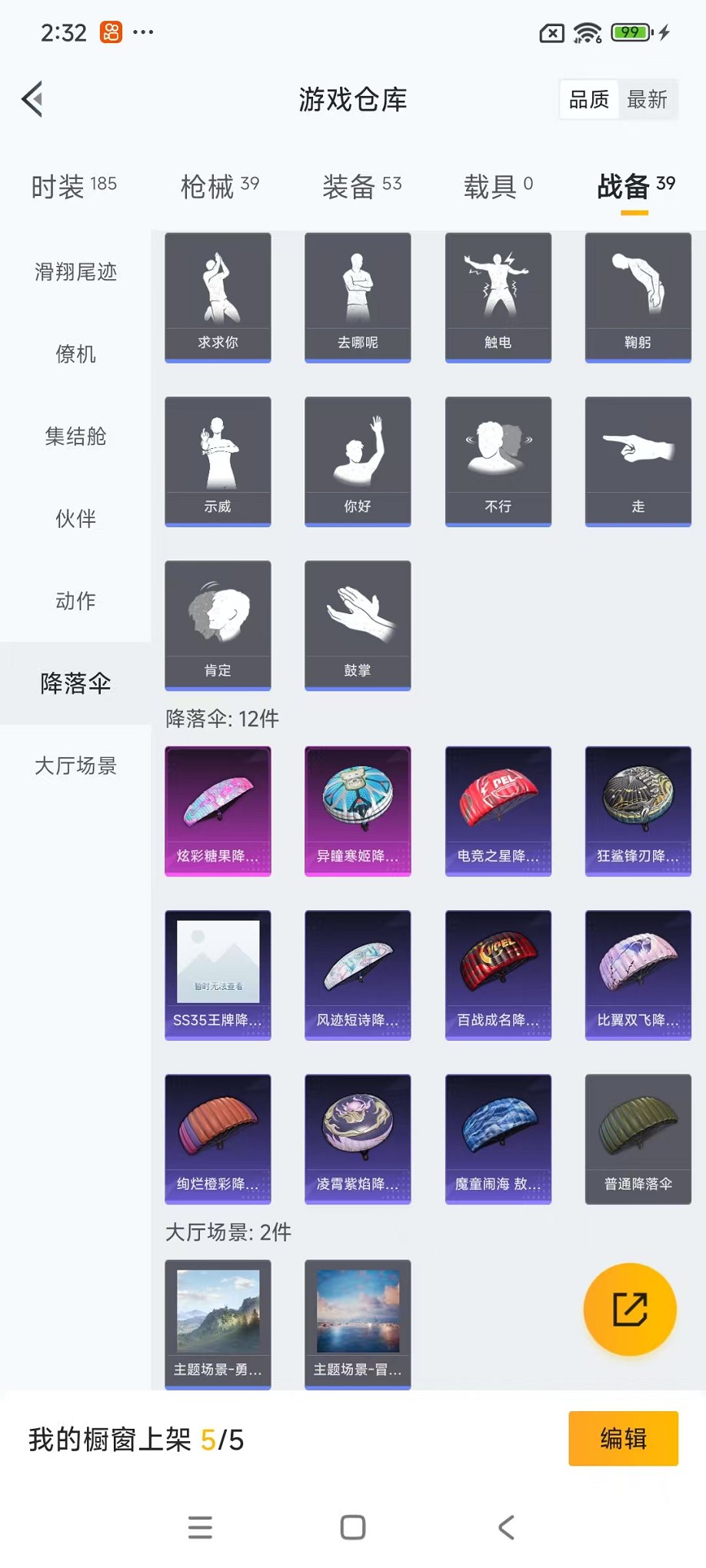Switch to the 装备 tab

361,185
